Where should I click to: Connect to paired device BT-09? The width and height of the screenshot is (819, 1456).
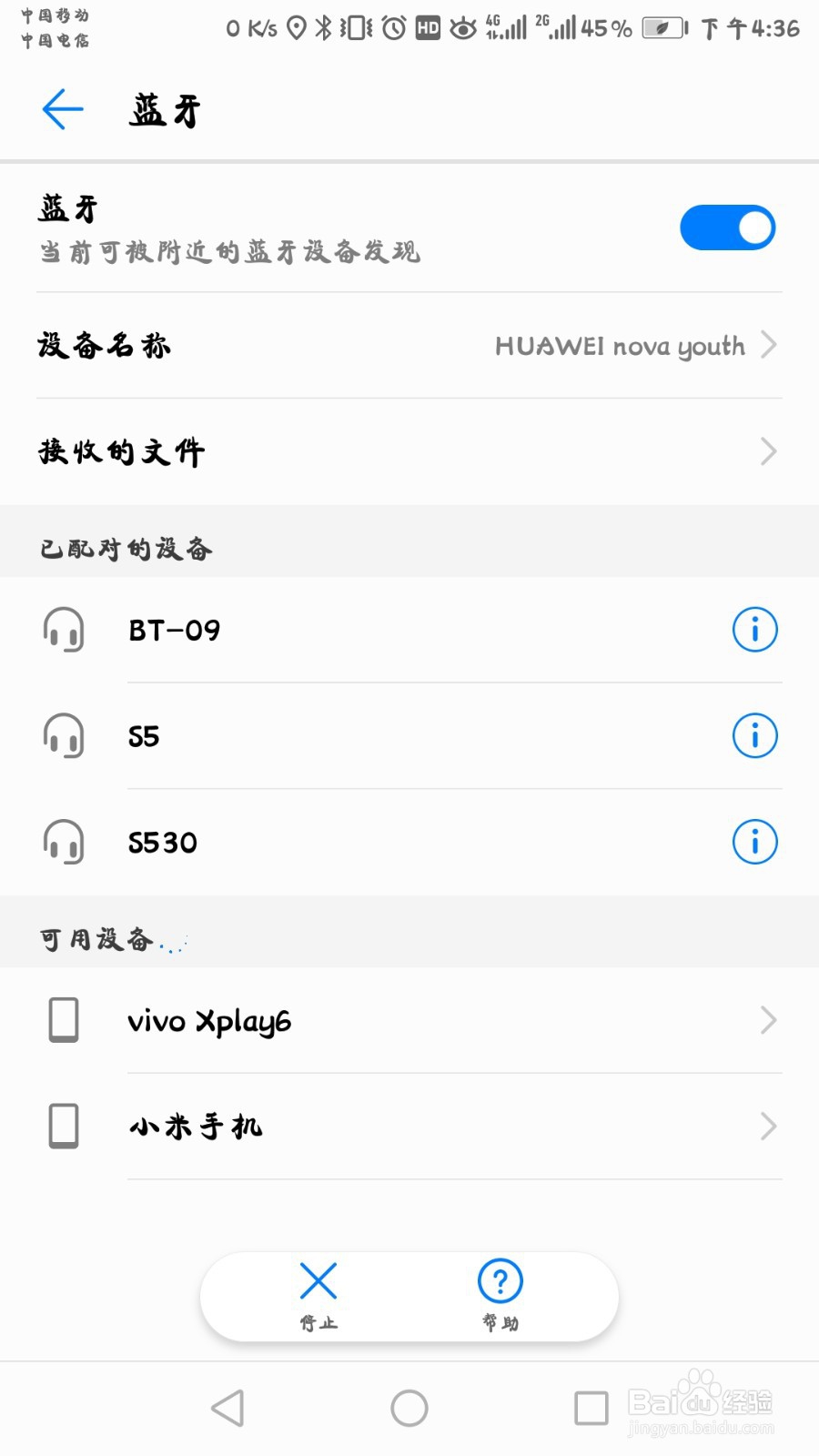click(x=364, y=630)
